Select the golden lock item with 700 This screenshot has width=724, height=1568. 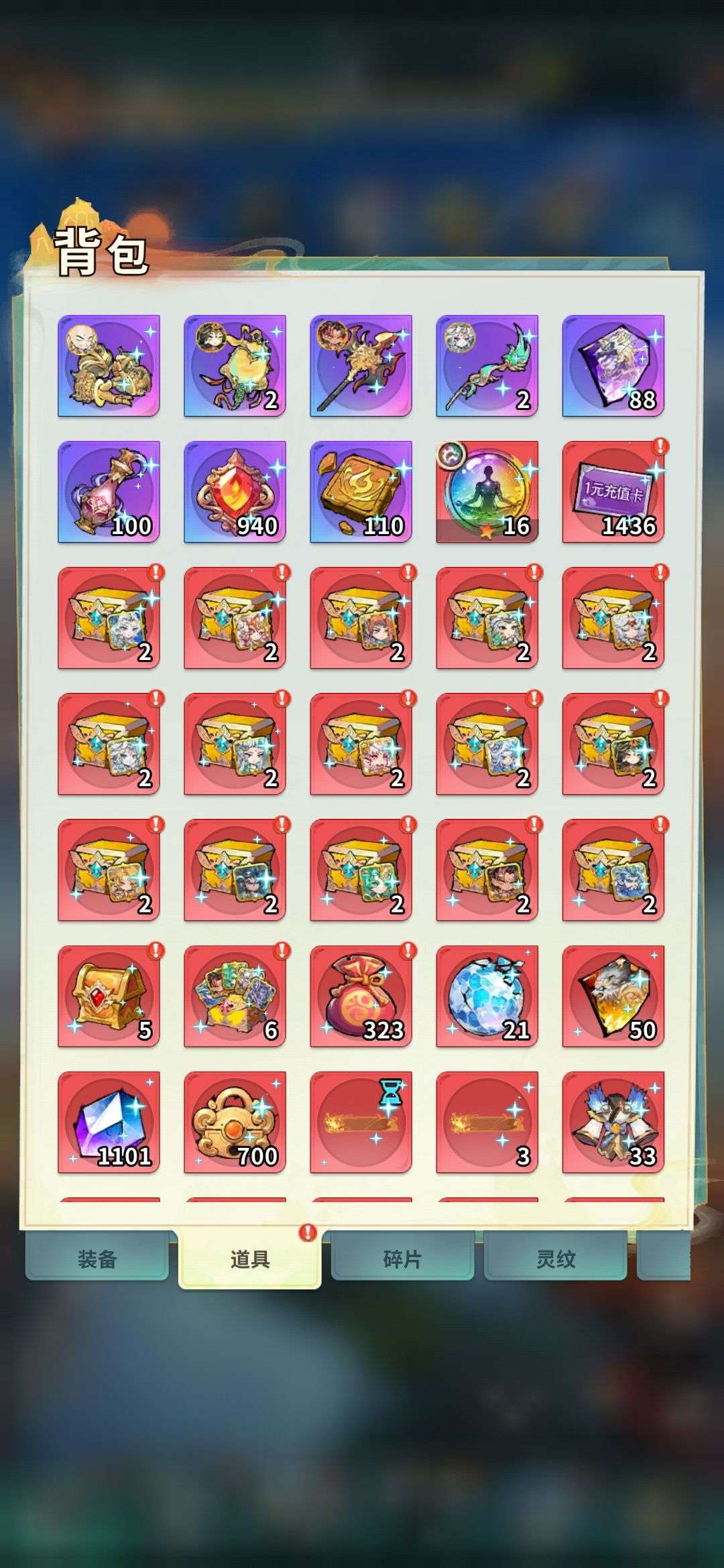pos(235,1122)
